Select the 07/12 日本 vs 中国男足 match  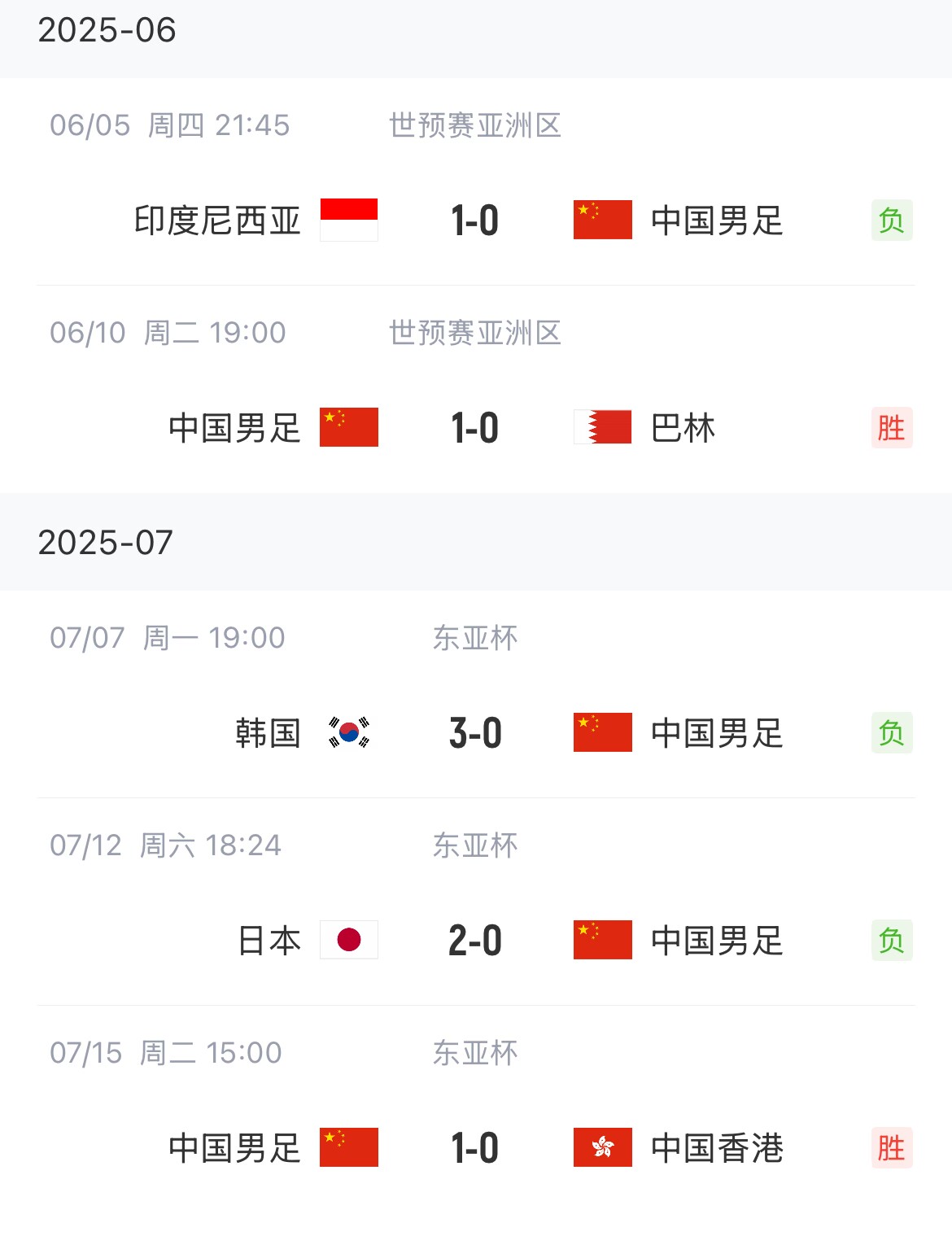pos(475,941)
